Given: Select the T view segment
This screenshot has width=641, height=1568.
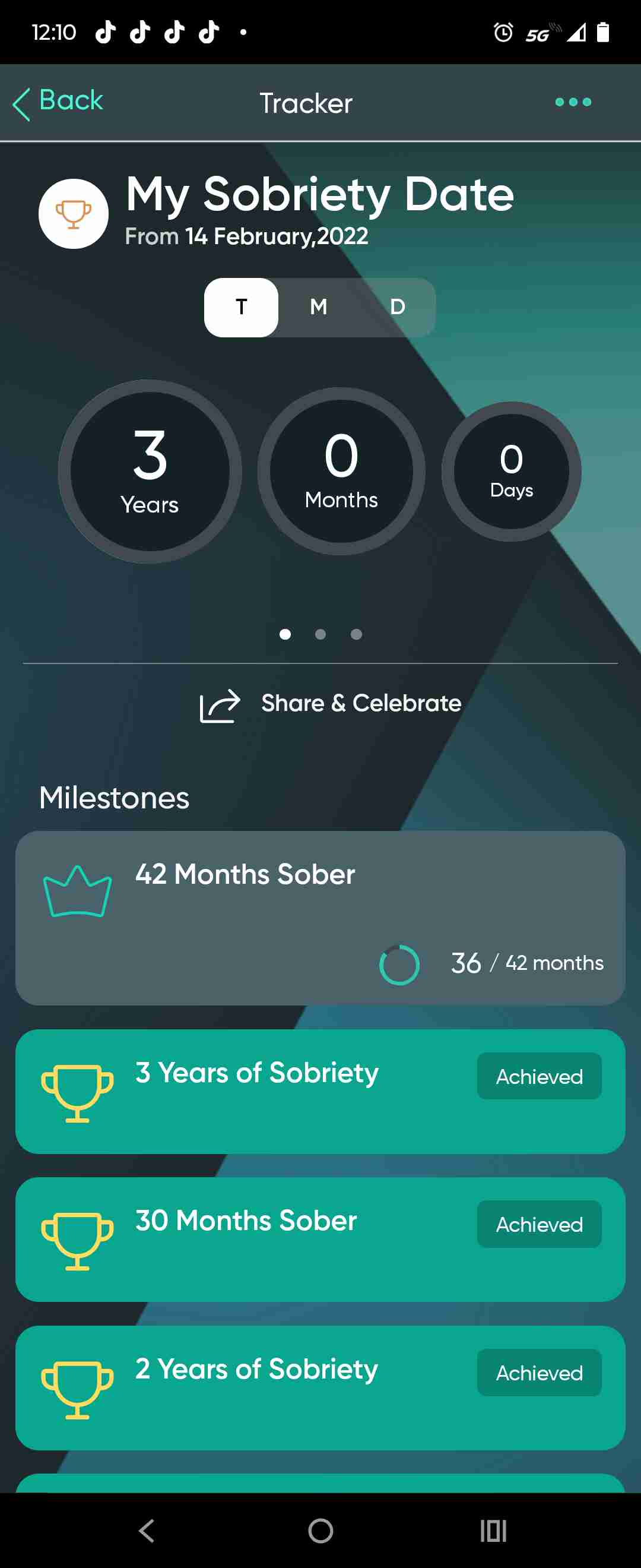Looking at the screenshot, I should click(242, 307).
